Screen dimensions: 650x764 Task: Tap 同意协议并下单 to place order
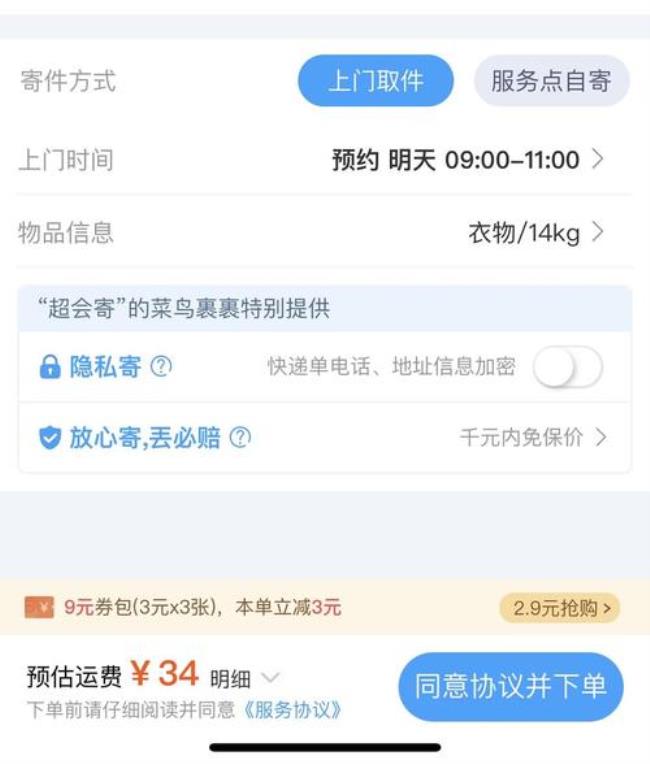[x=510, y=687]
